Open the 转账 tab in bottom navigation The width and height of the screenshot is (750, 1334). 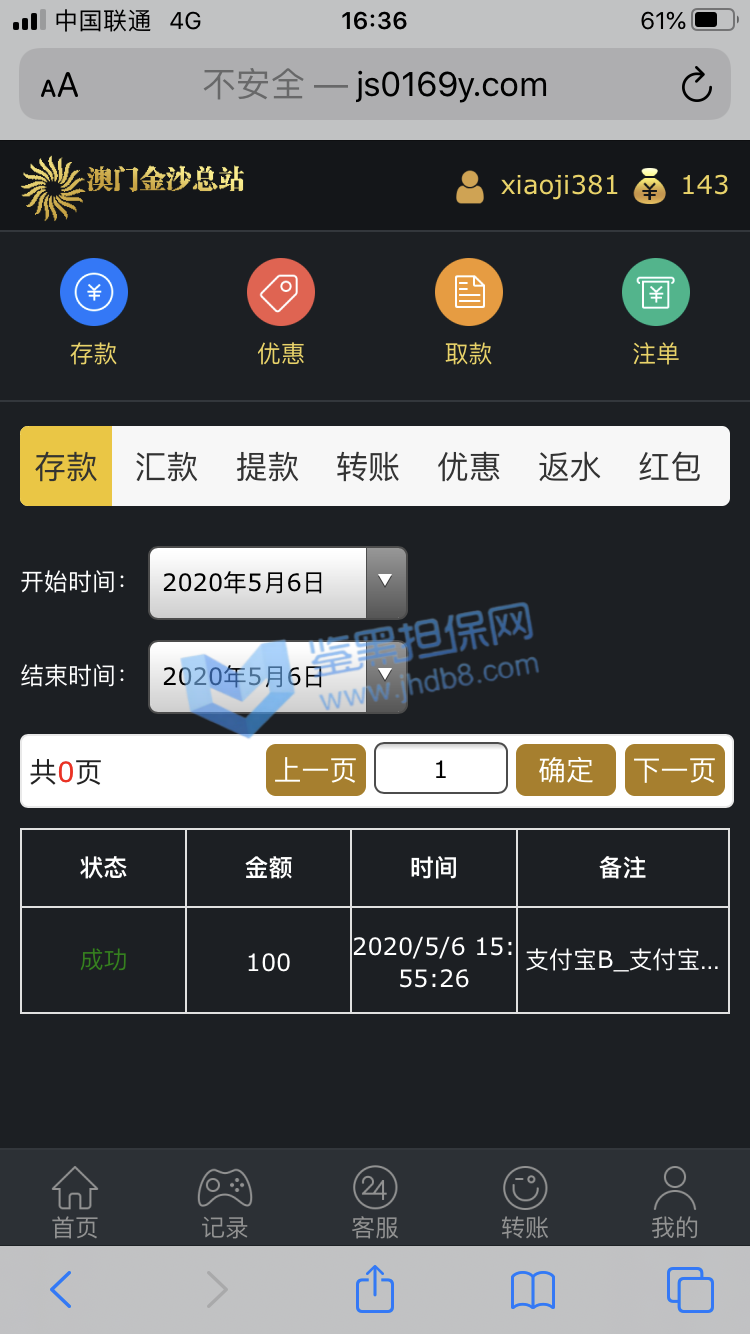tap(525, 1202)
